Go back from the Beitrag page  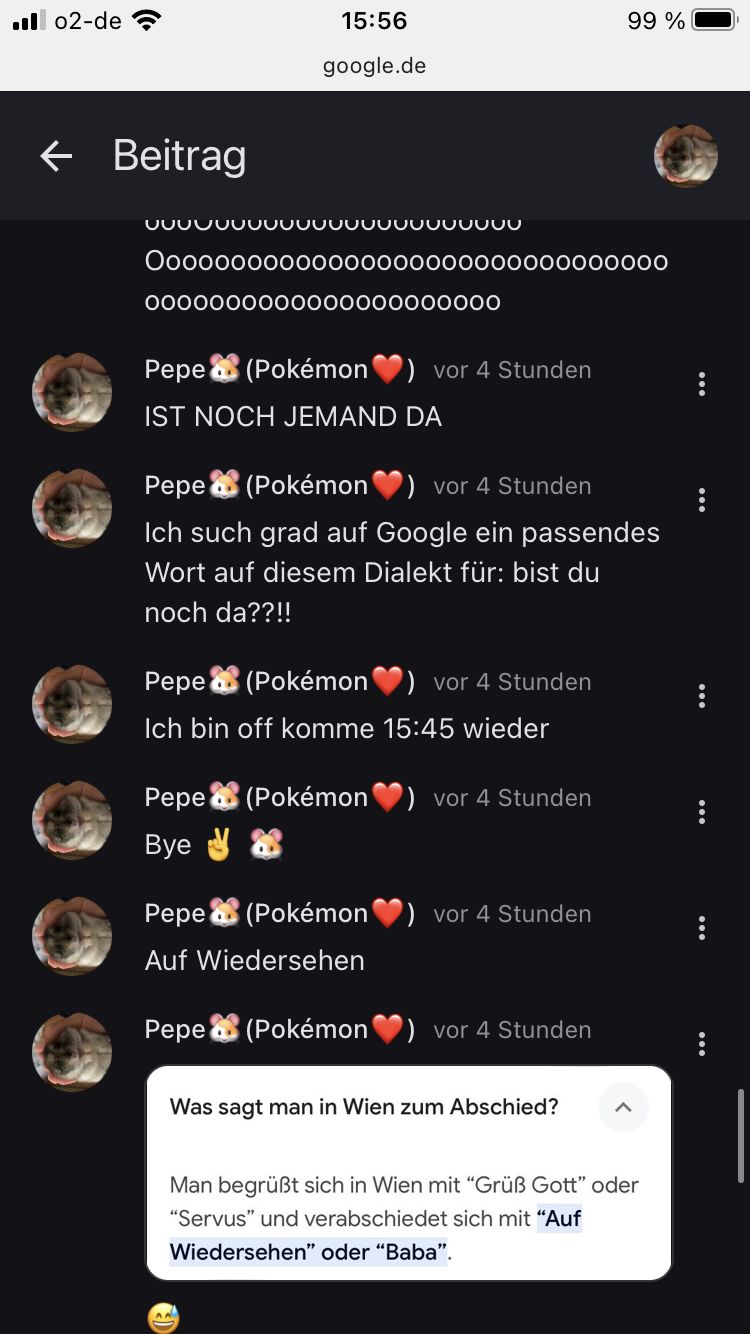pos(56,156)
